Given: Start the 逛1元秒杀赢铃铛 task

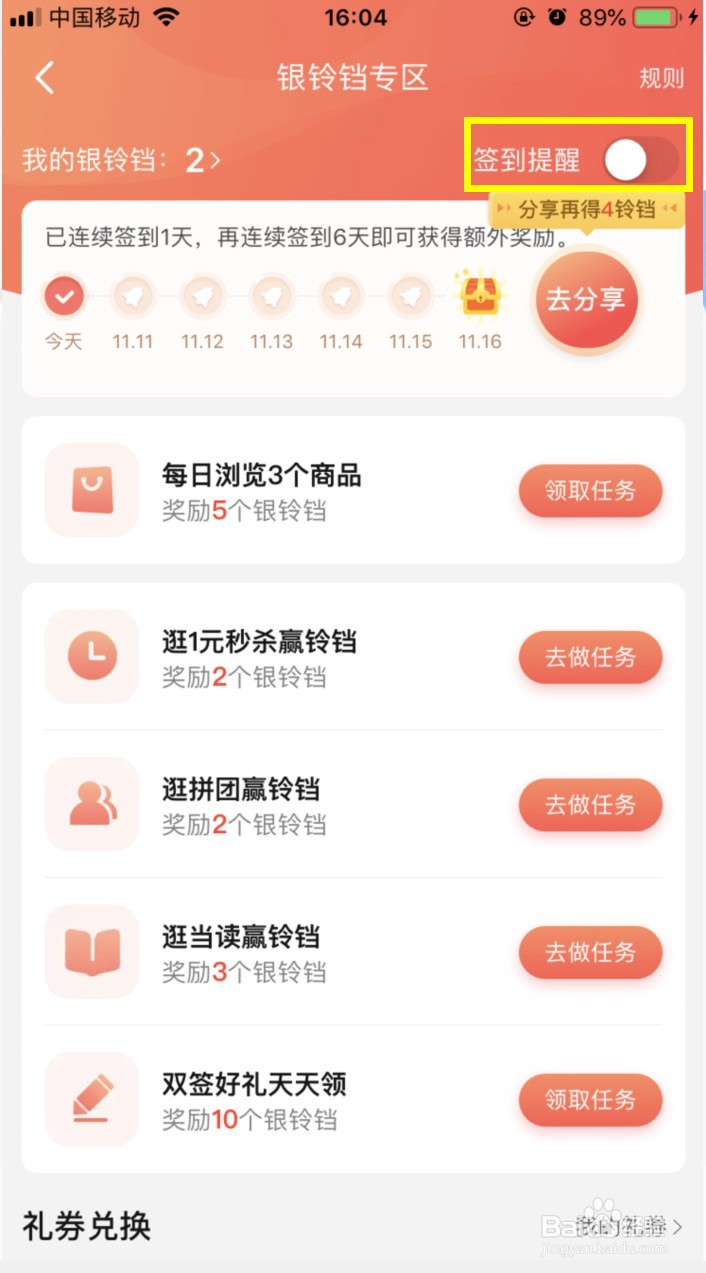Looking at the screenshot, I should [x=590, y=657].
